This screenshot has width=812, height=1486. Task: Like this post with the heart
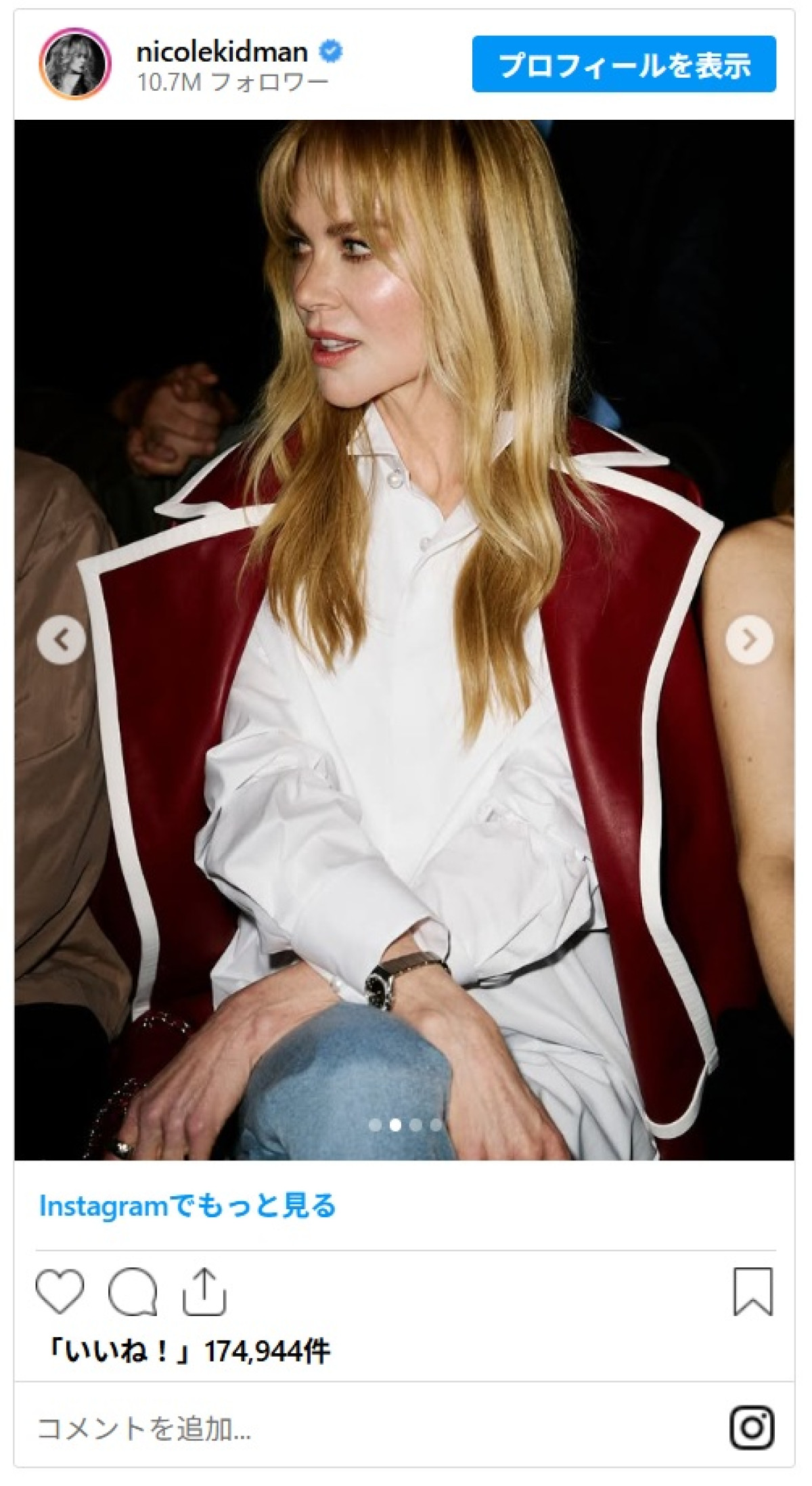[60, 1292]
